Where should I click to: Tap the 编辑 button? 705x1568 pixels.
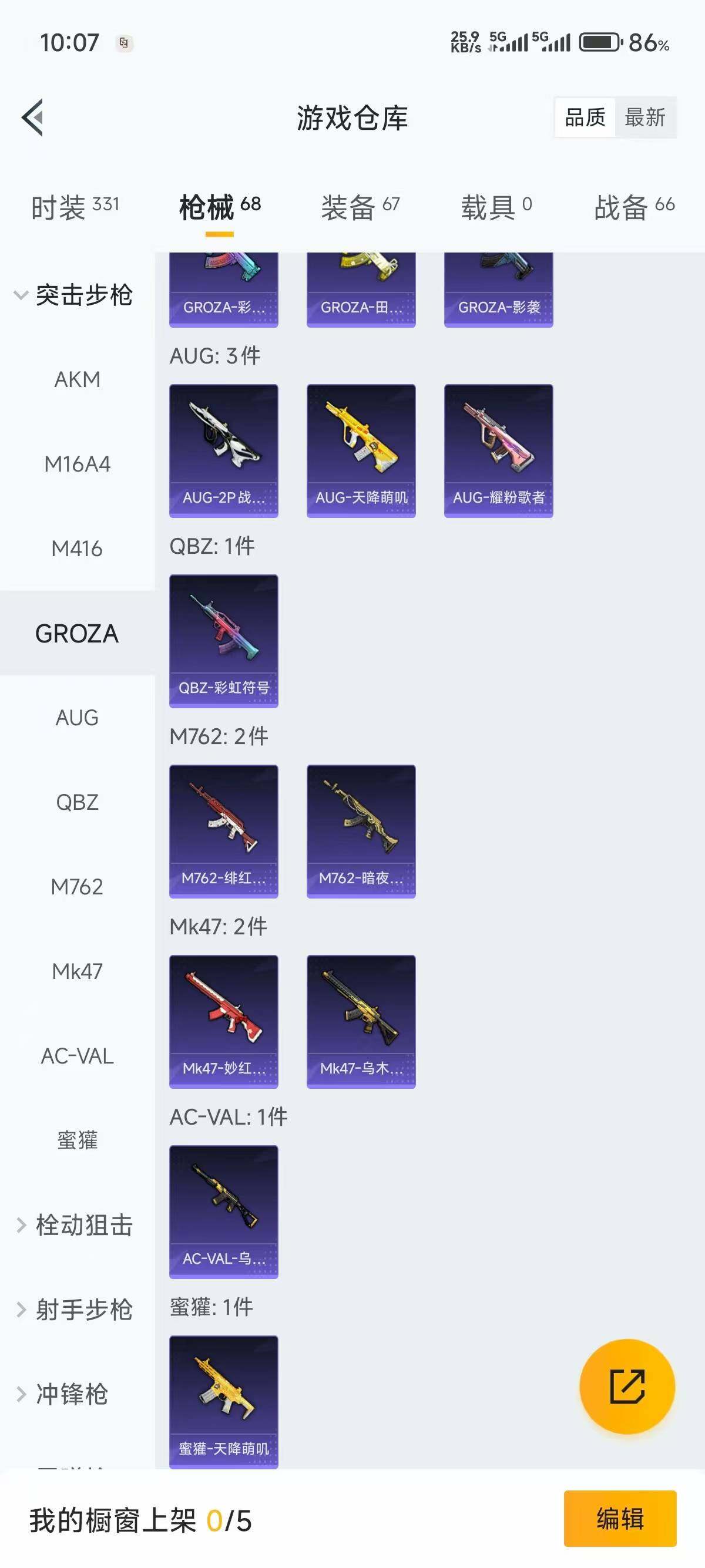tap(620, 1518)
